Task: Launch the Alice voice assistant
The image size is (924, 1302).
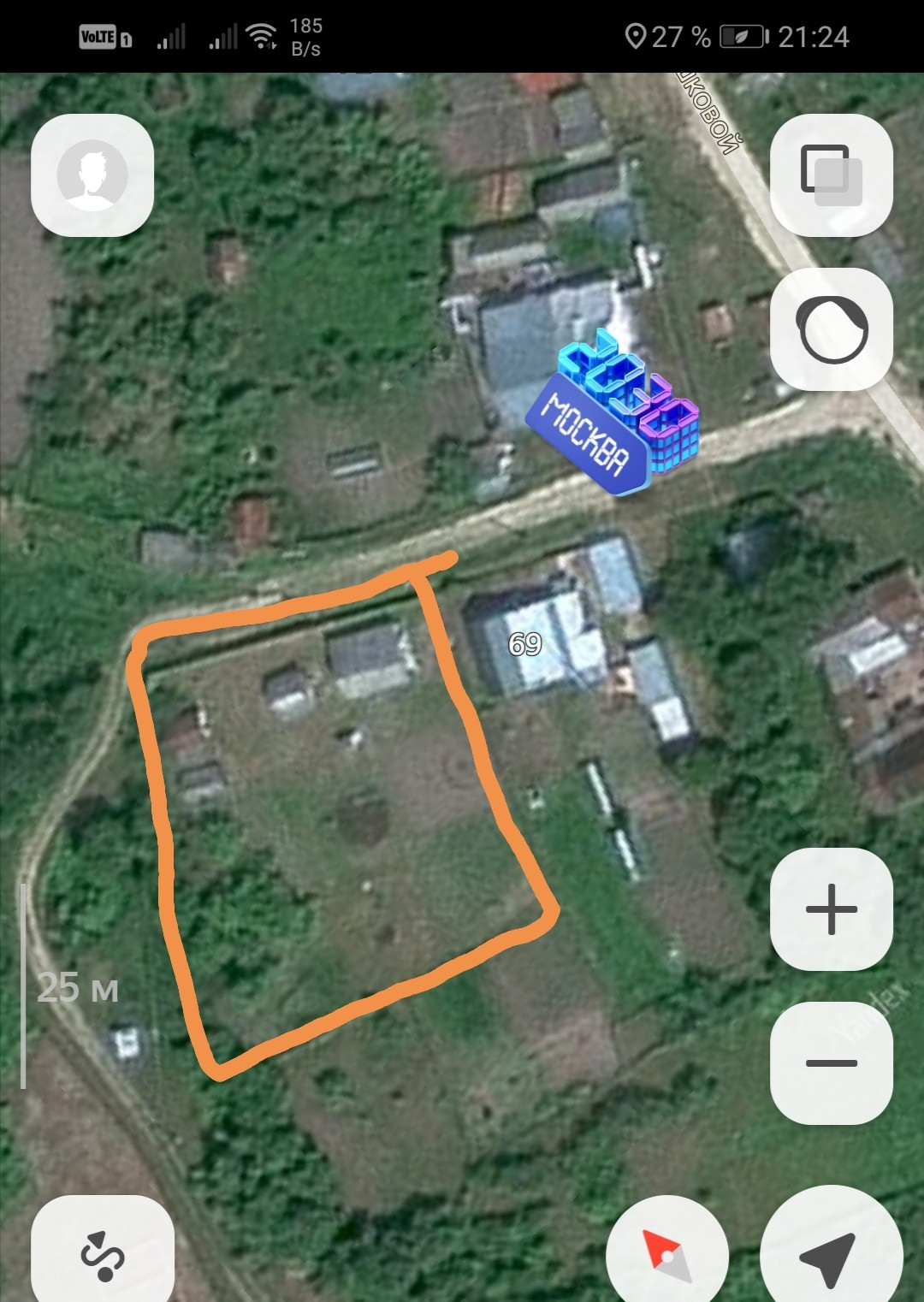Action: pos(831,329)
